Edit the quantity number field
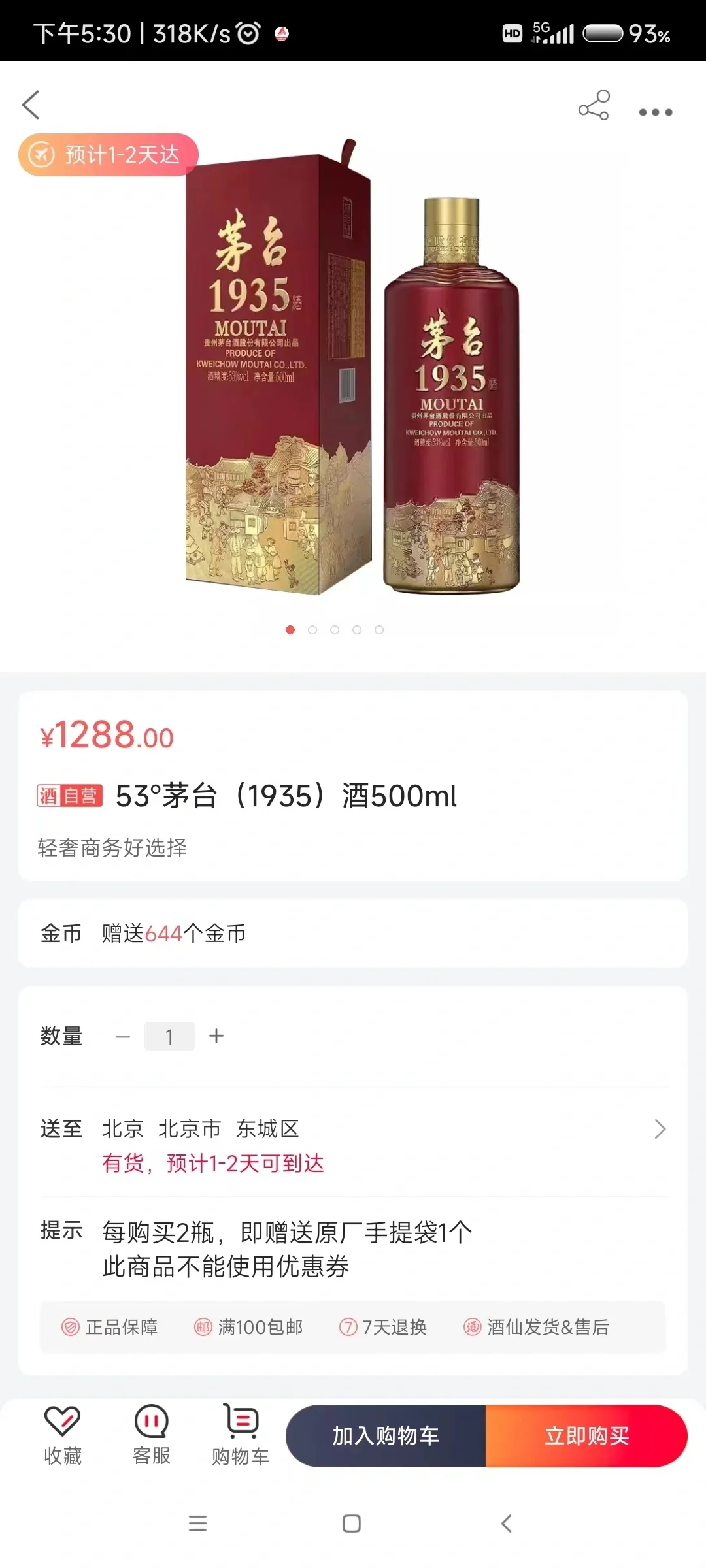The width and height of the screenshot is (706, 1568). point(169,1037)
